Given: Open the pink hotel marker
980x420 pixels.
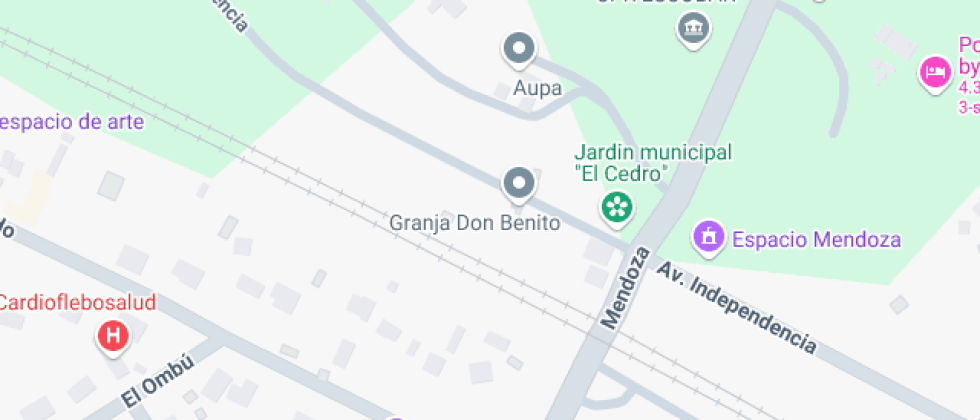Looking at the screenshot, I should pos(935,72).
